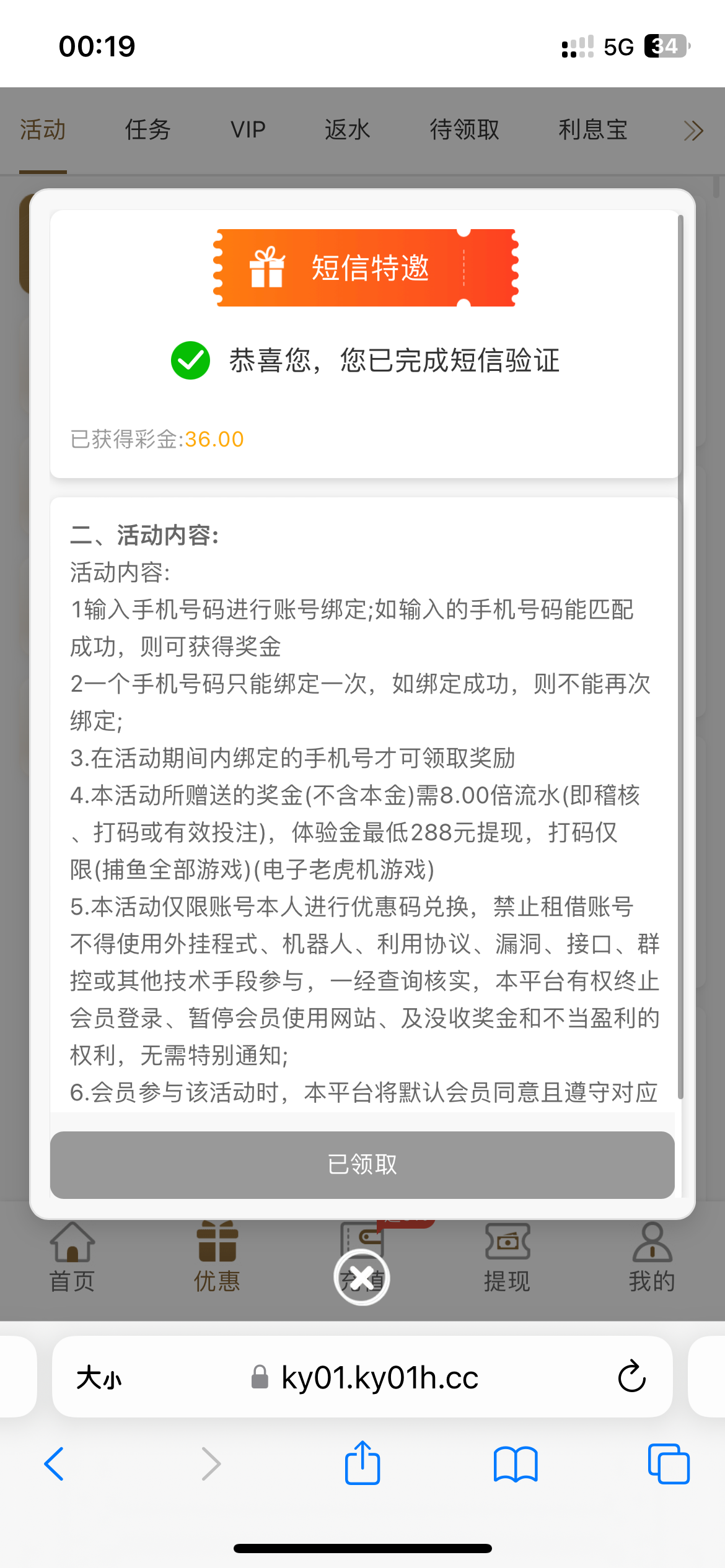Open the 大小 page settings menu

click(99, 1379)
